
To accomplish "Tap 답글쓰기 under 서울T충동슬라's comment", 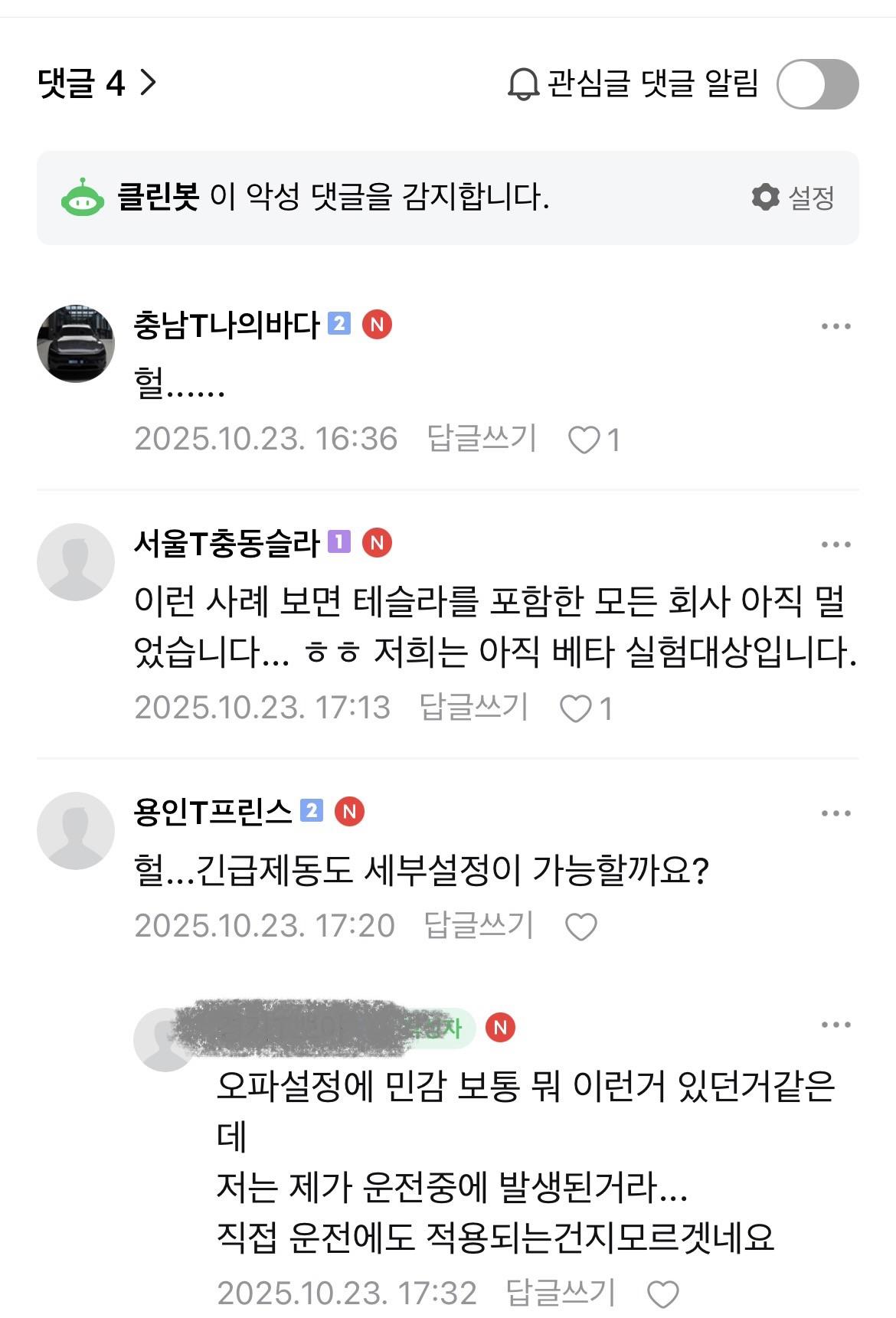I will tap(474, 708).
